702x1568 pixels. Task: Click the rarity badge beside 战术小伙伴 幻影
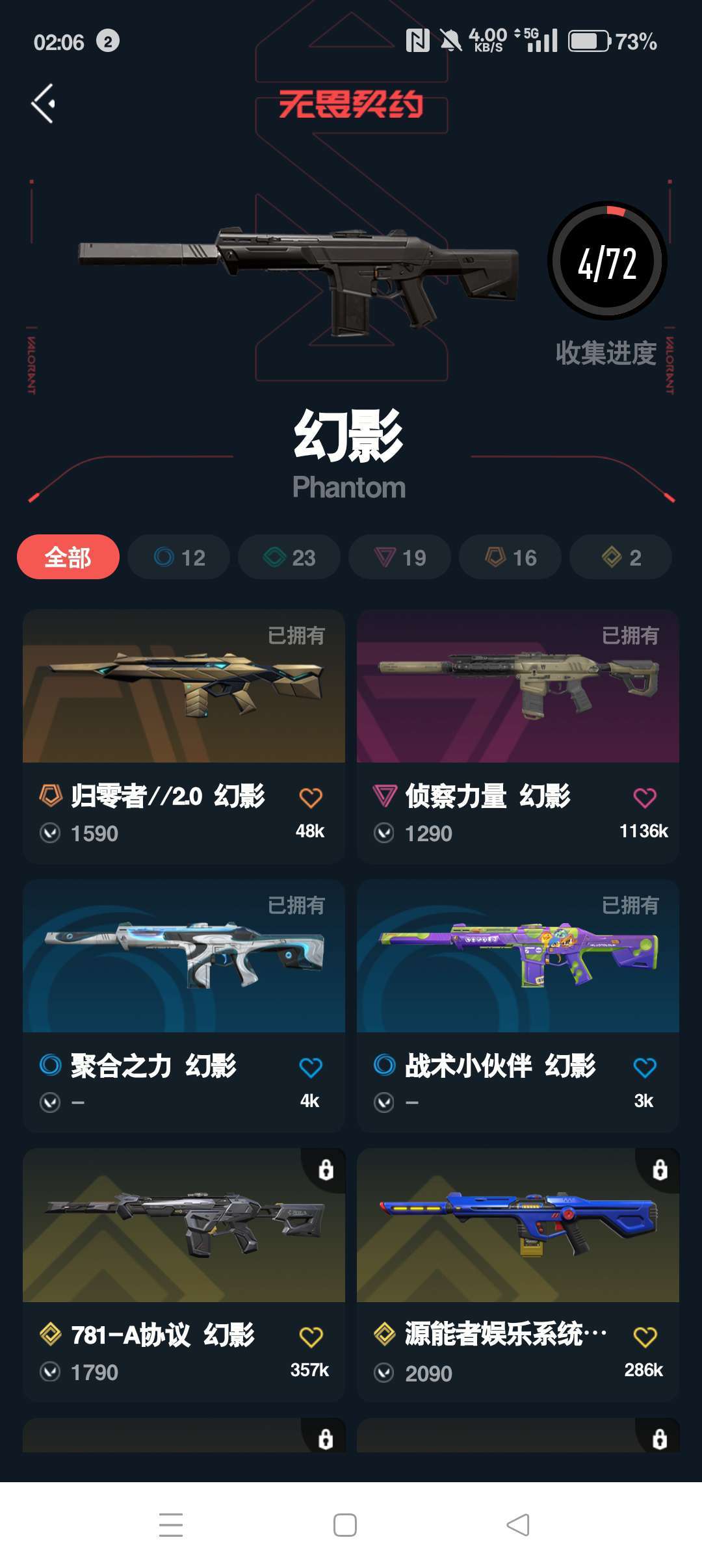(x=383, y=1065)
